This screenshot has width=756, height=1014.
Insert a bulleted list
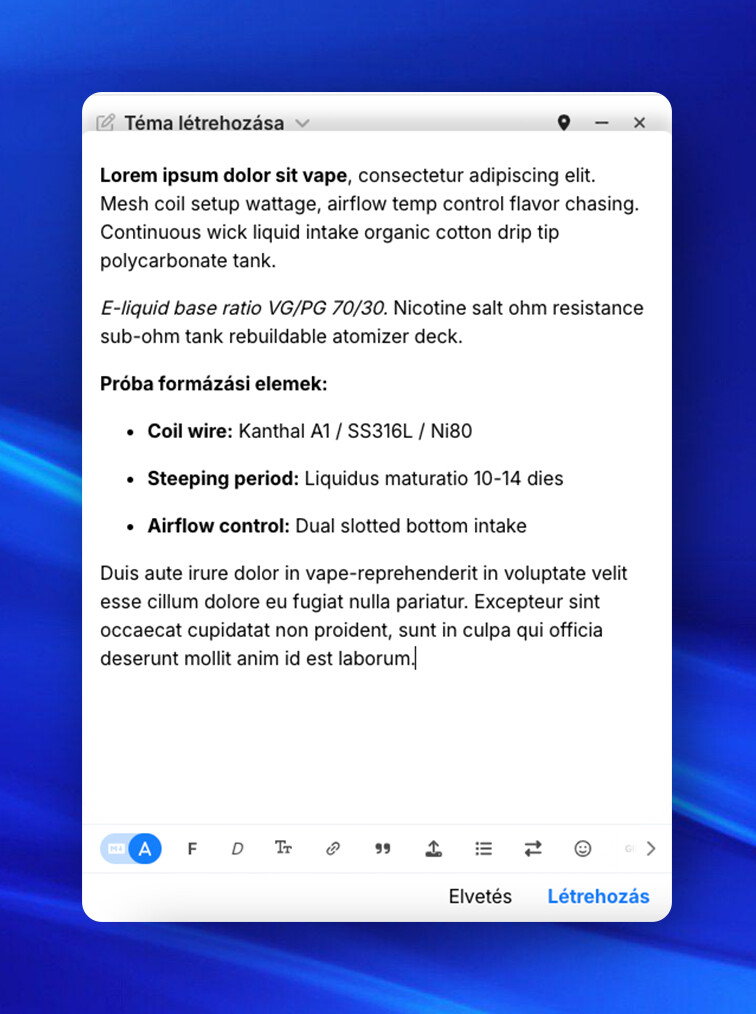click(483, 848)
